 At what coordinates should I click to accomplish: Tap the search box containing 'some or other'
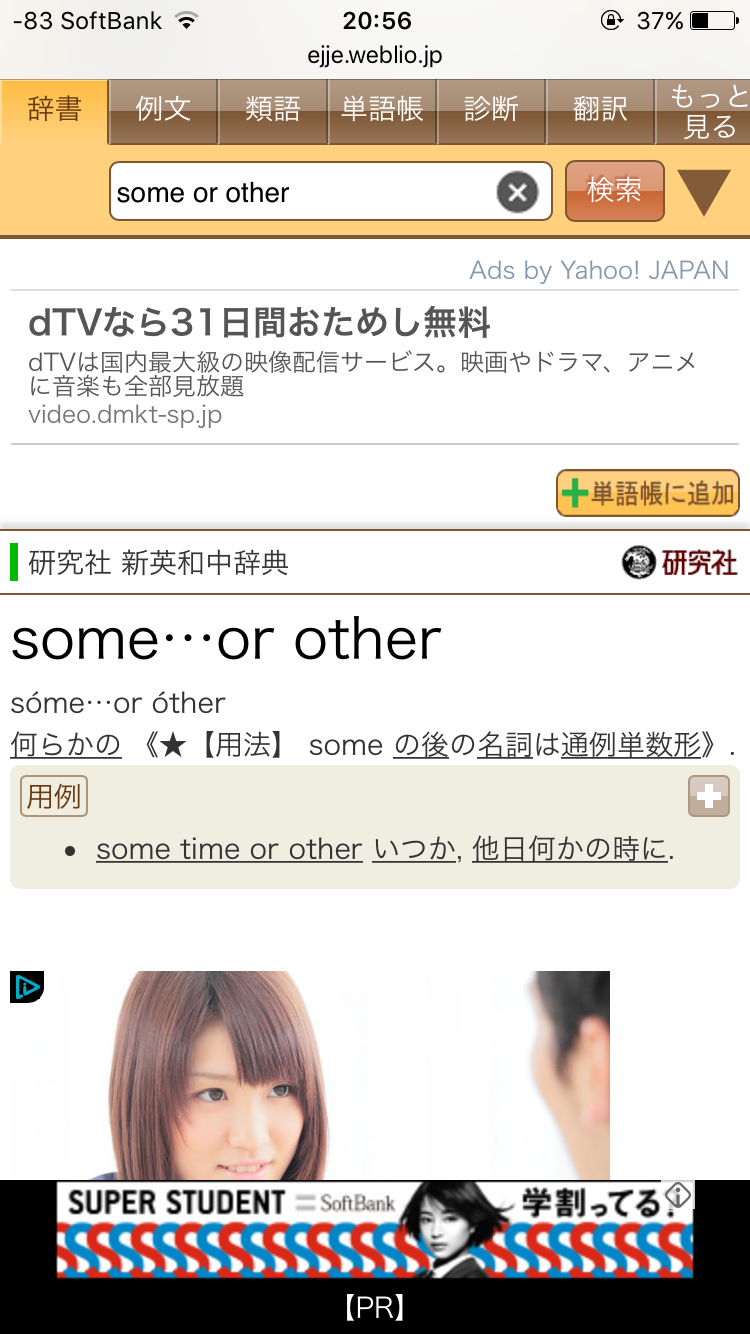300,192
